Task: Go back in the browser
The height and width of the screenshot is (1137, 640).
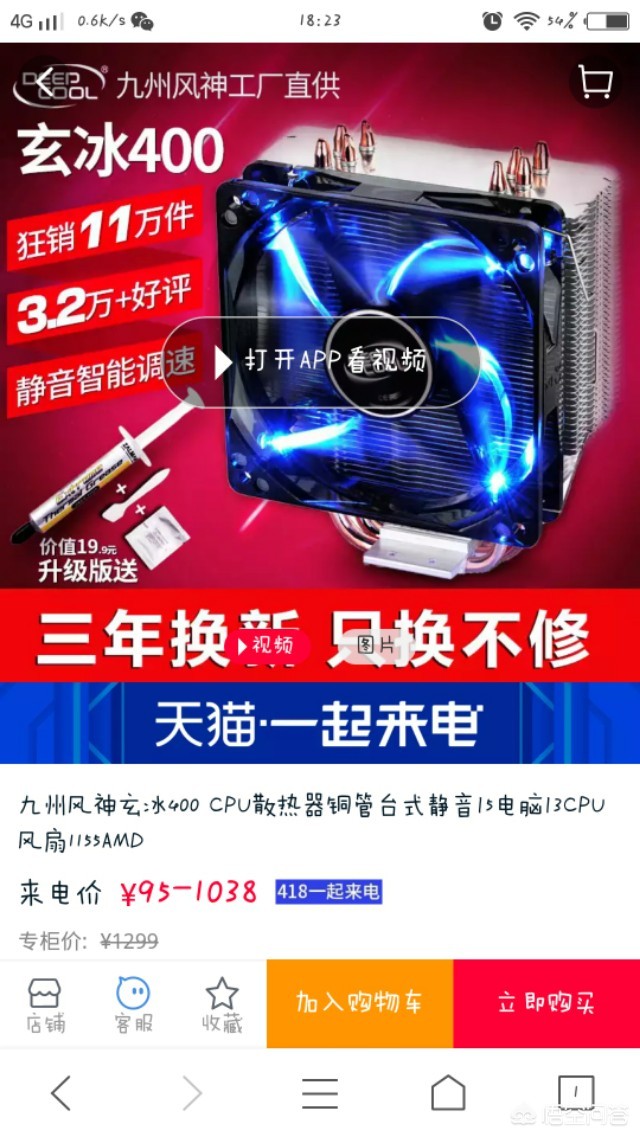Action: [62, 1093]
